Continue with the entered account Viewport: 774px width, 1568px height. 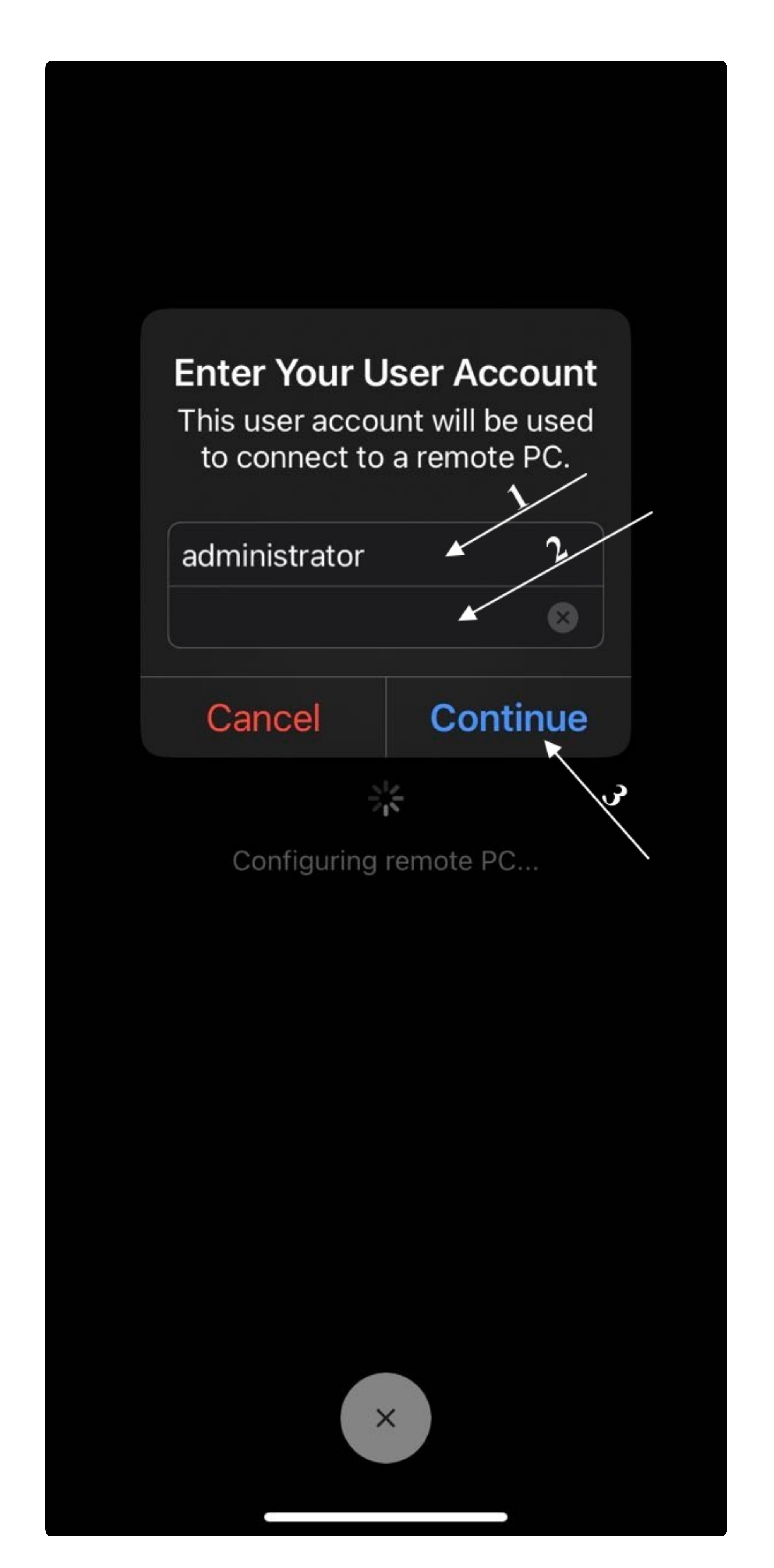click(x=509, y=717)
